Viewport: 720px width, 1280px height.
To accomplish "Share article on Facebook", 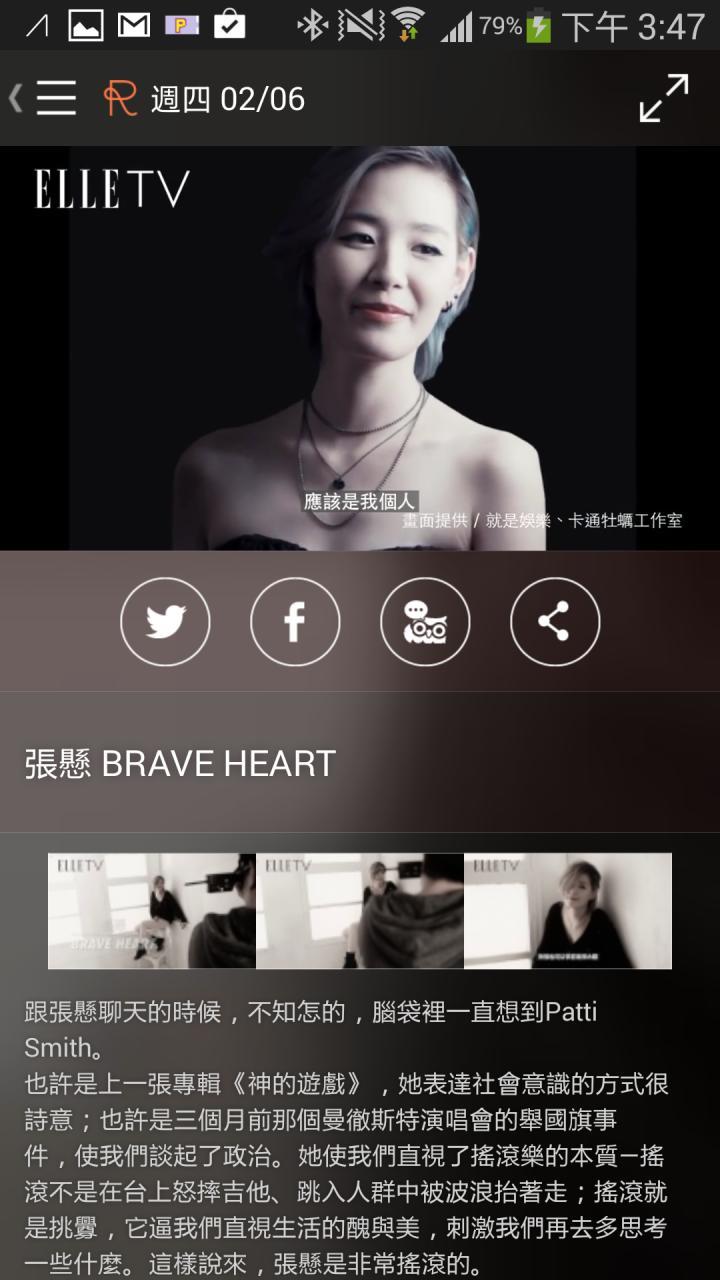I will 295,622.
